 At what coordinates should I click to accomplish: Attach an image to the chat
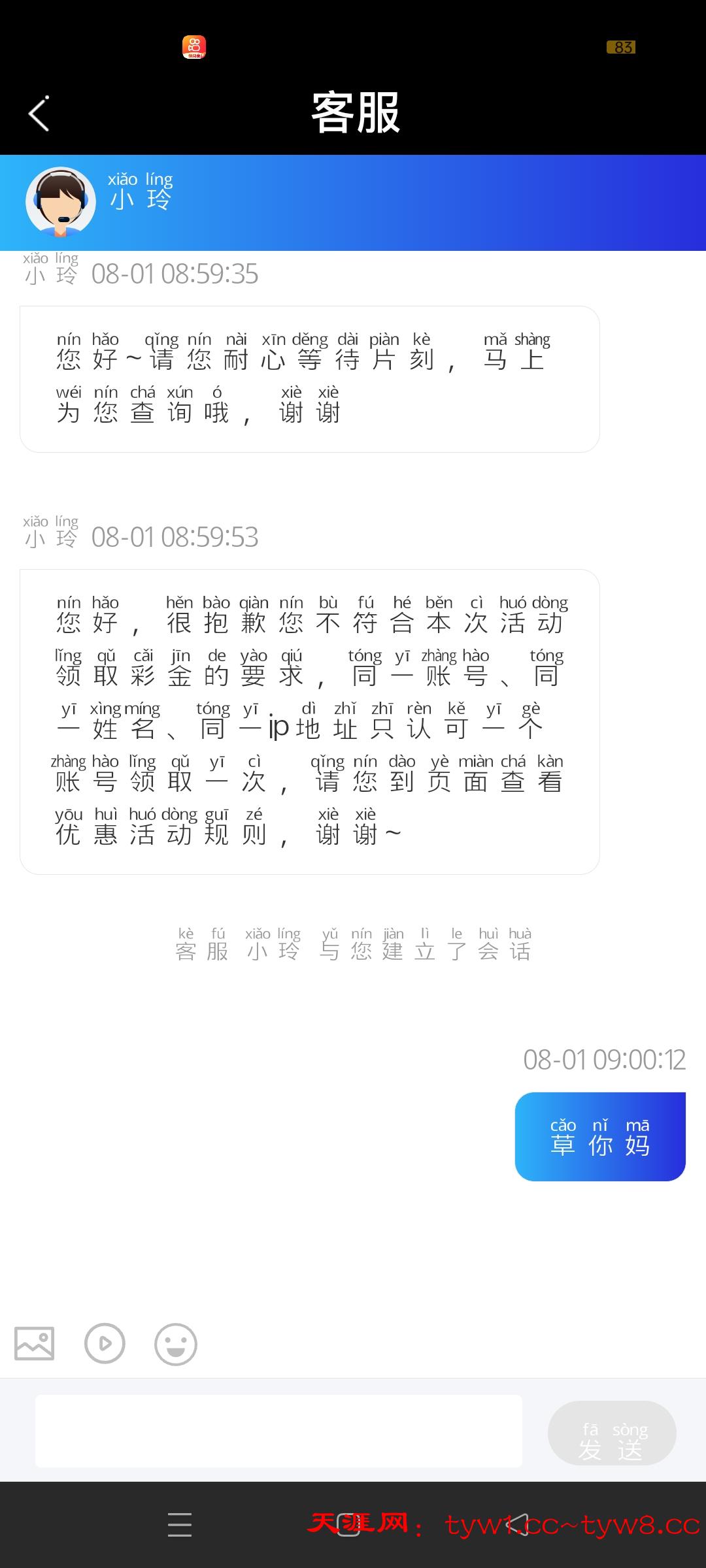35,1344
